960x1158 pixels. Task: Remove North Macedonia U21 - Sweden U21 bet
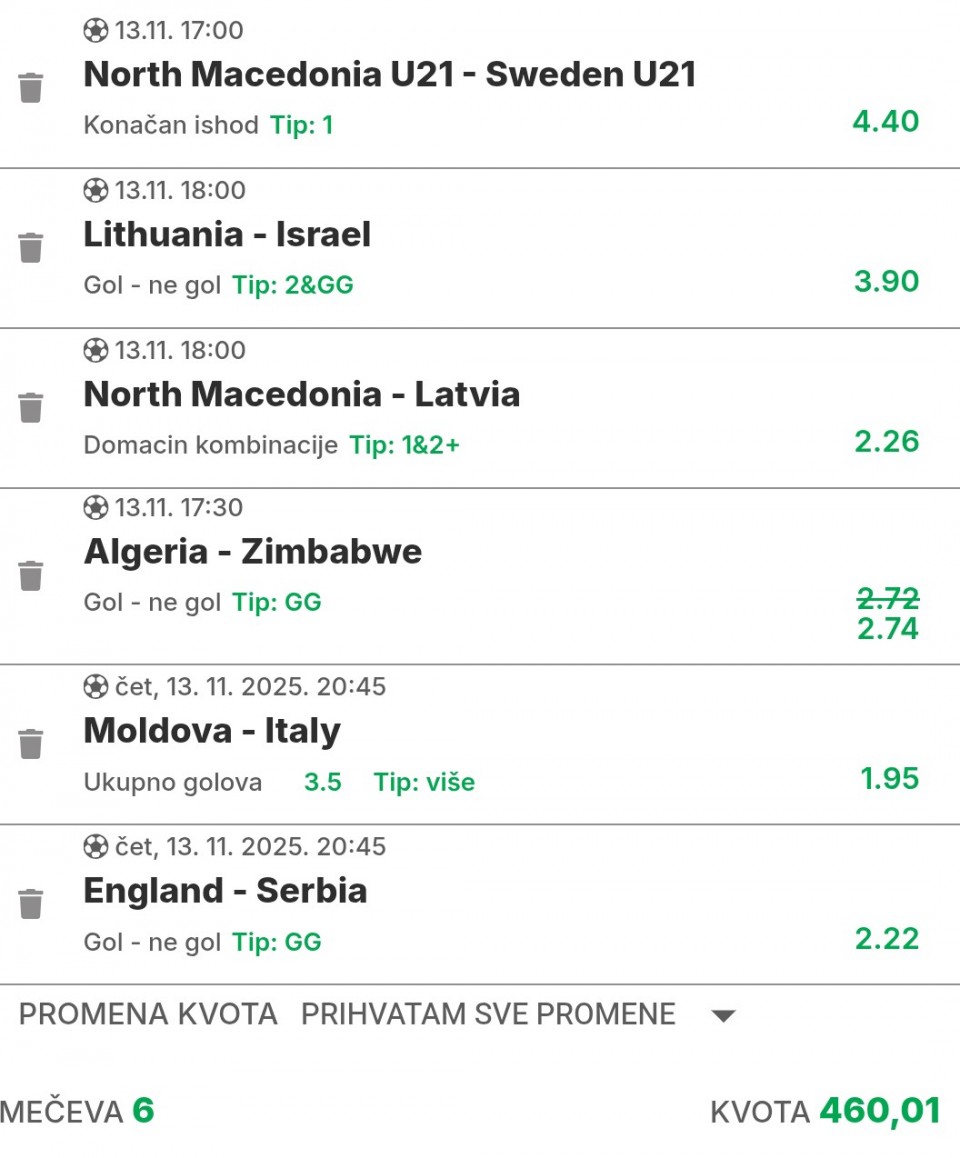(x=31, y=88)
